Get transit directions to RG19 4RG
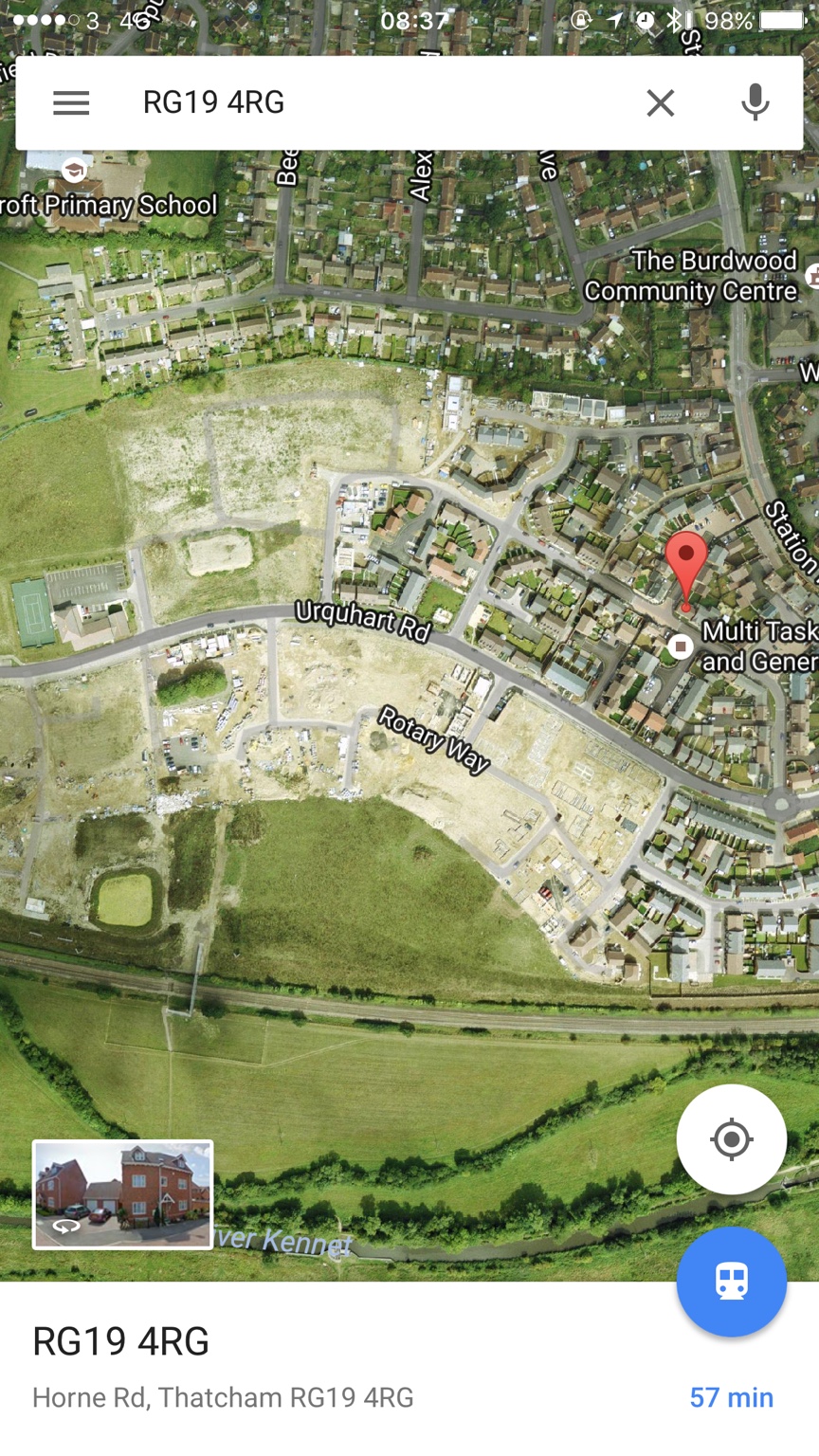 click(731, 1282)
